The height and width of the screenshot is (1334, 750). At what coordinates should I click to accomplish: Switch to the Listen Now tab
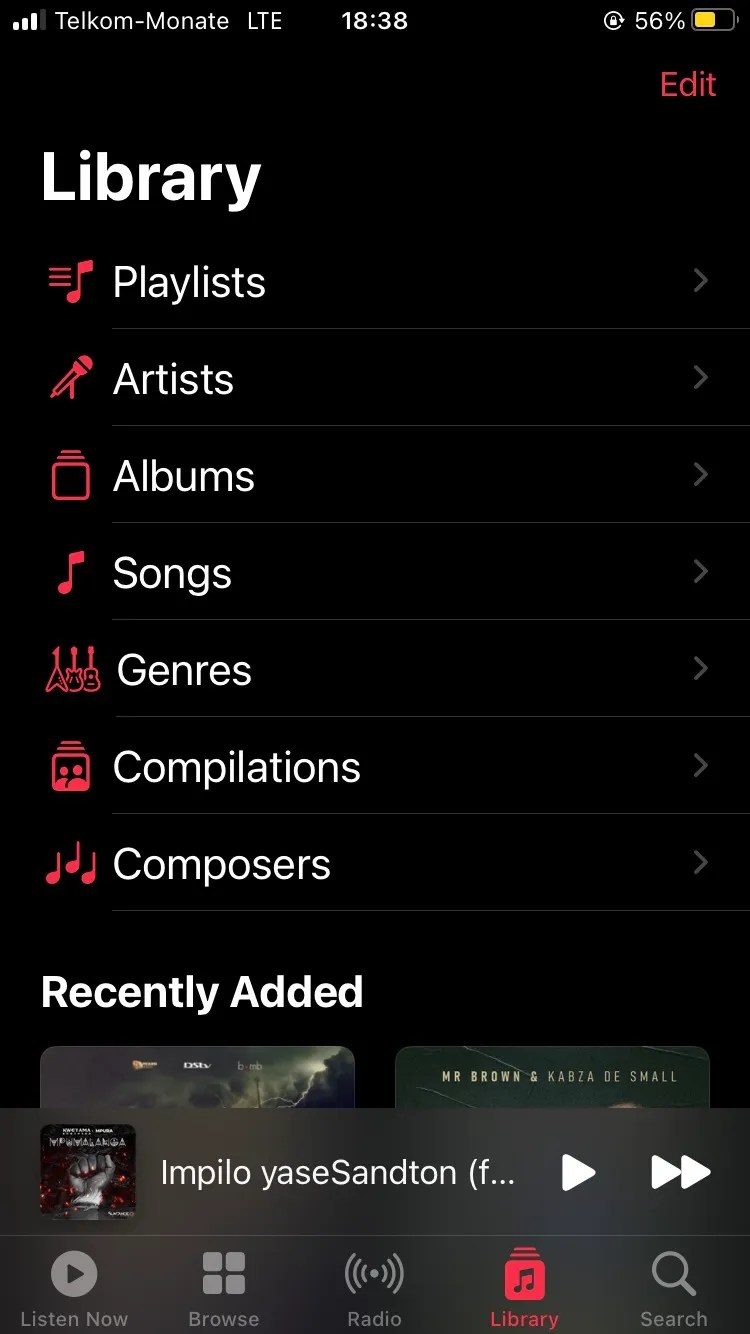pos(73,1285)
